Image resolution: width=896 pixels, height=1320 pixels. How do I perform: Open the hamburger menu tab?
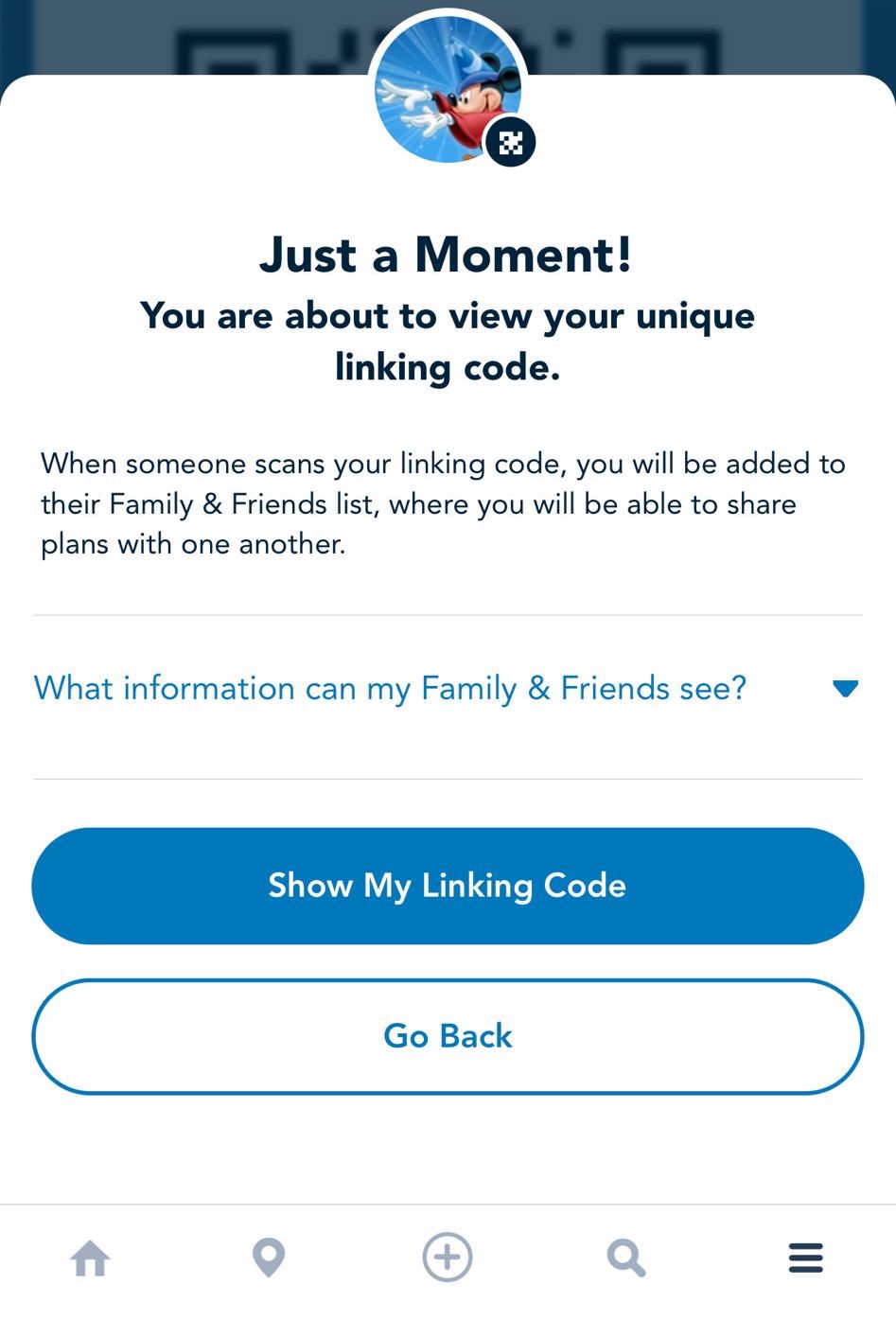[x=805, y=1258]
